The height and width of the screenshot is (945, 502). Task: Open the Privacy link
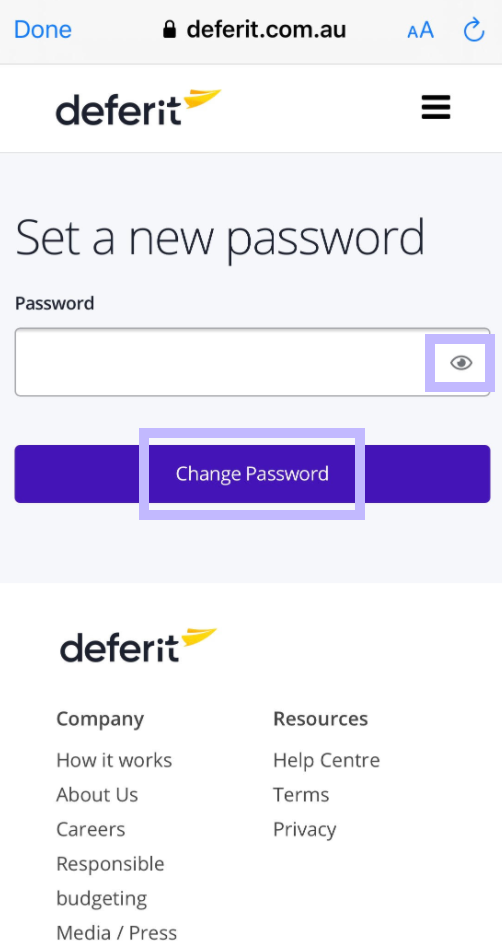pos(304,829)
